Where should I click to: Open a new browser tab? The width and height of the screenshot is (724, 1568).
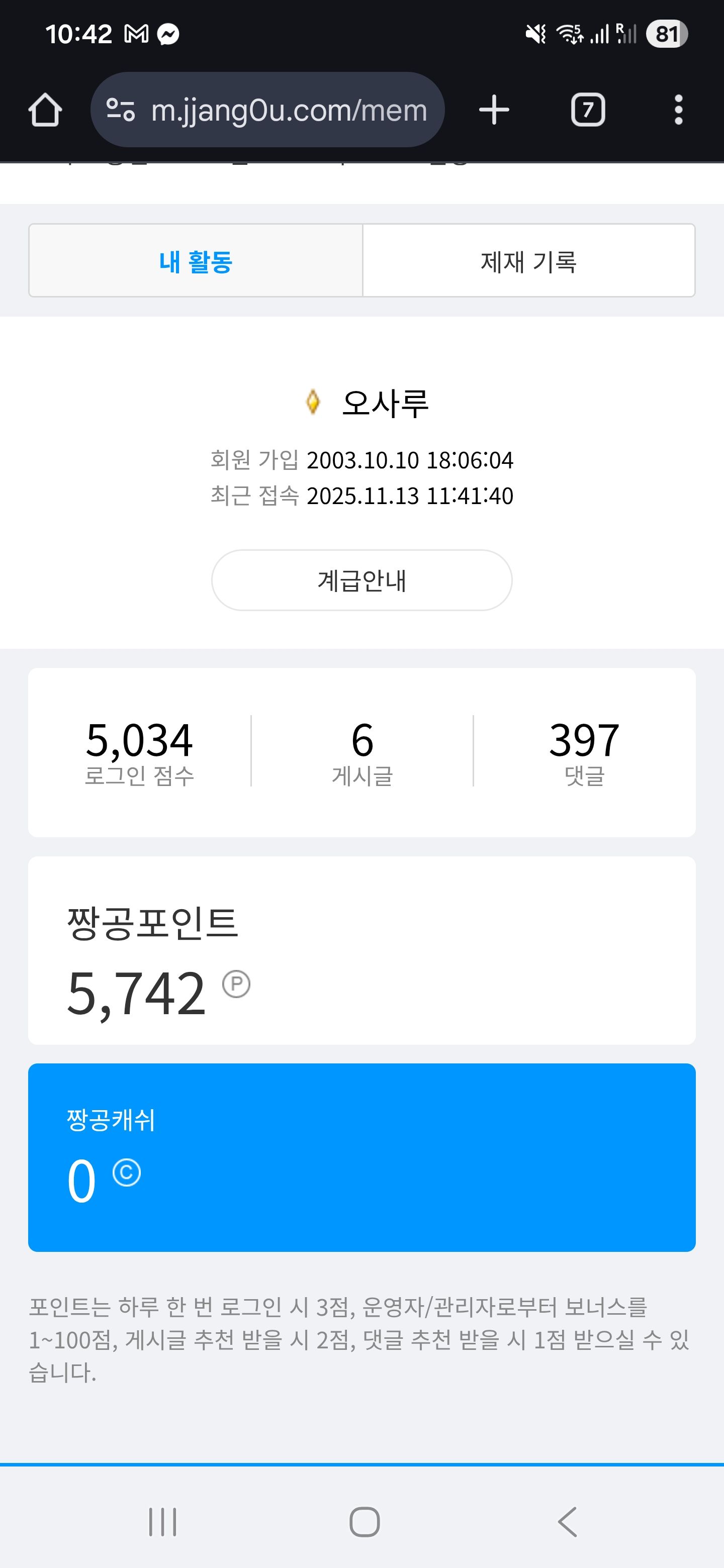click(494, 110)
